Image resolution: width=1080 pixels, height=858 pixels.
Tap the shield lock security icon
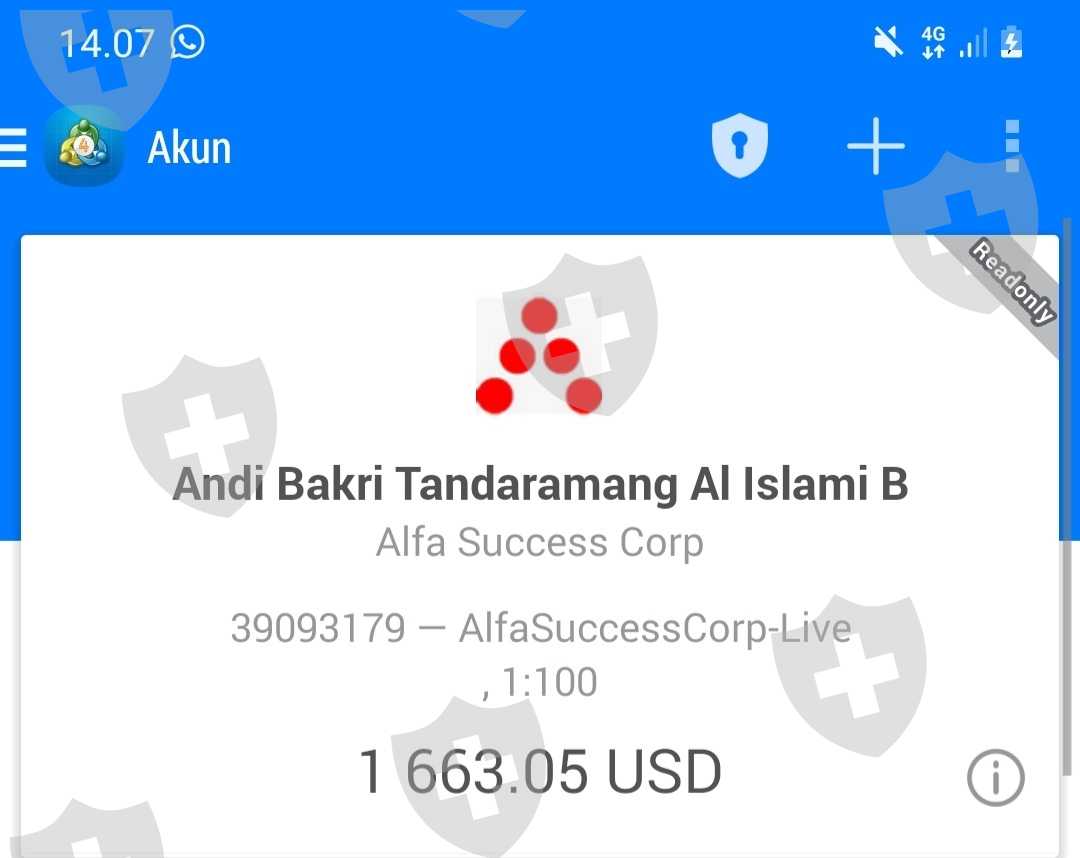coord(740,146)
